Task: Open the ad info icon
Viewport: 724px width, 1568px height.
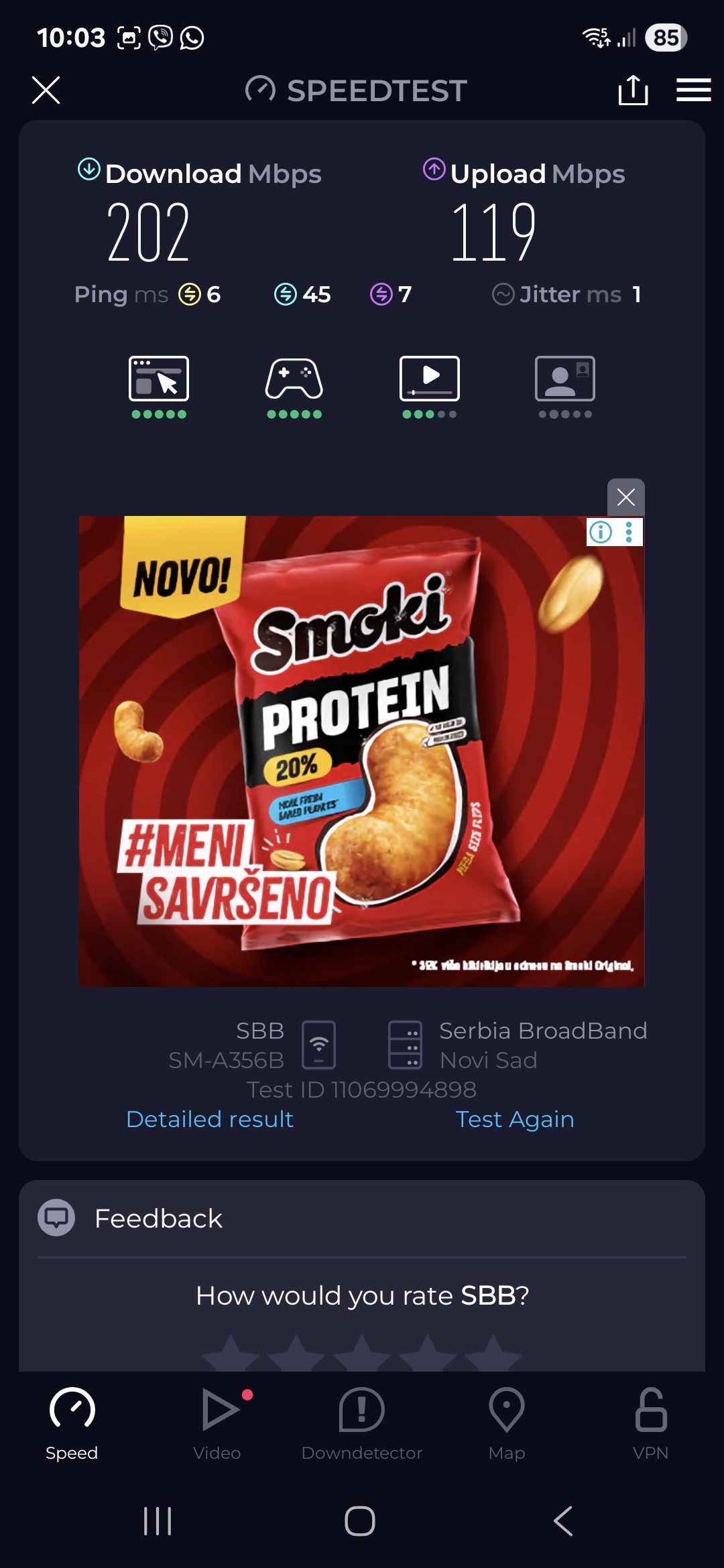Action: click(x=601, y=532)
